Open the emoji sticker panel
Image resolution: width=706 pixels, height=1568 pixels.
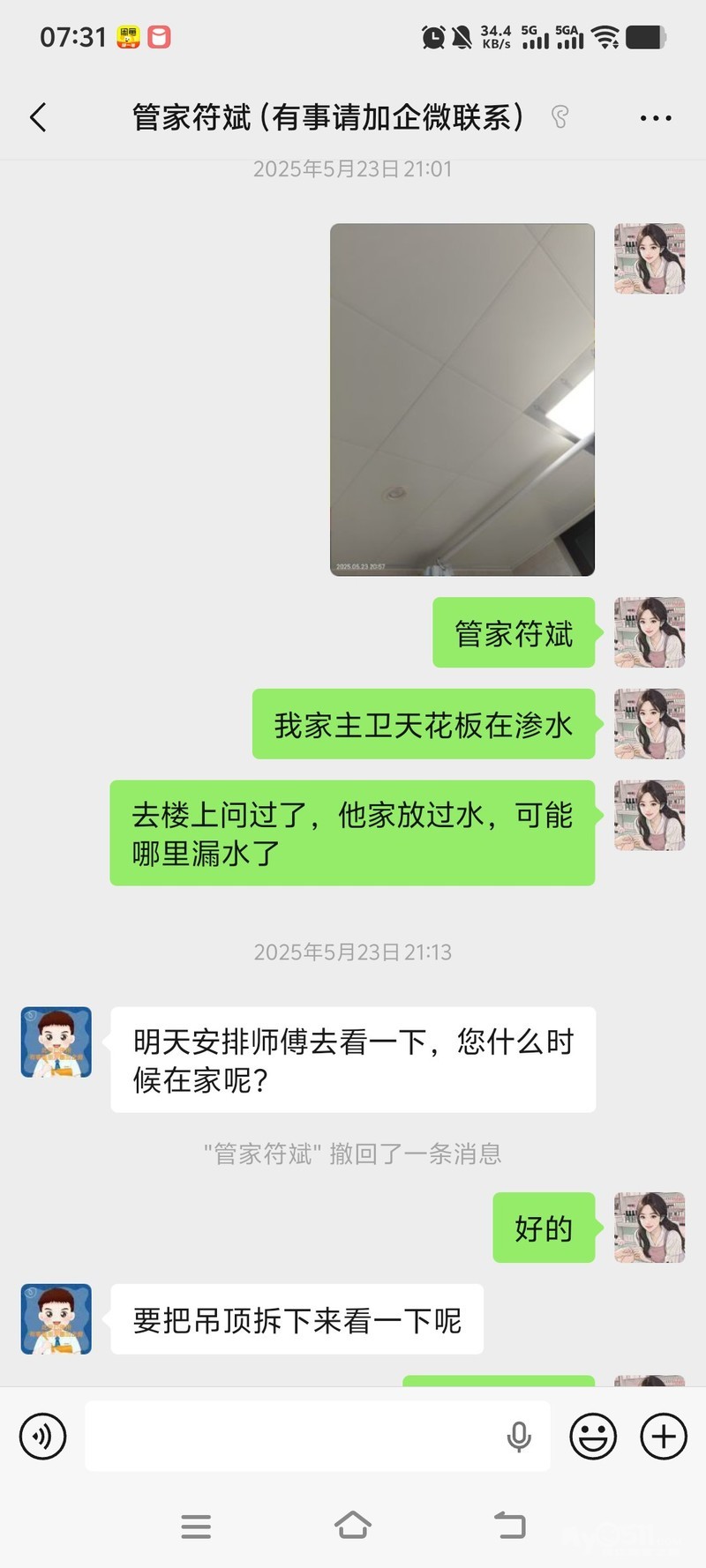[593, 1436]
